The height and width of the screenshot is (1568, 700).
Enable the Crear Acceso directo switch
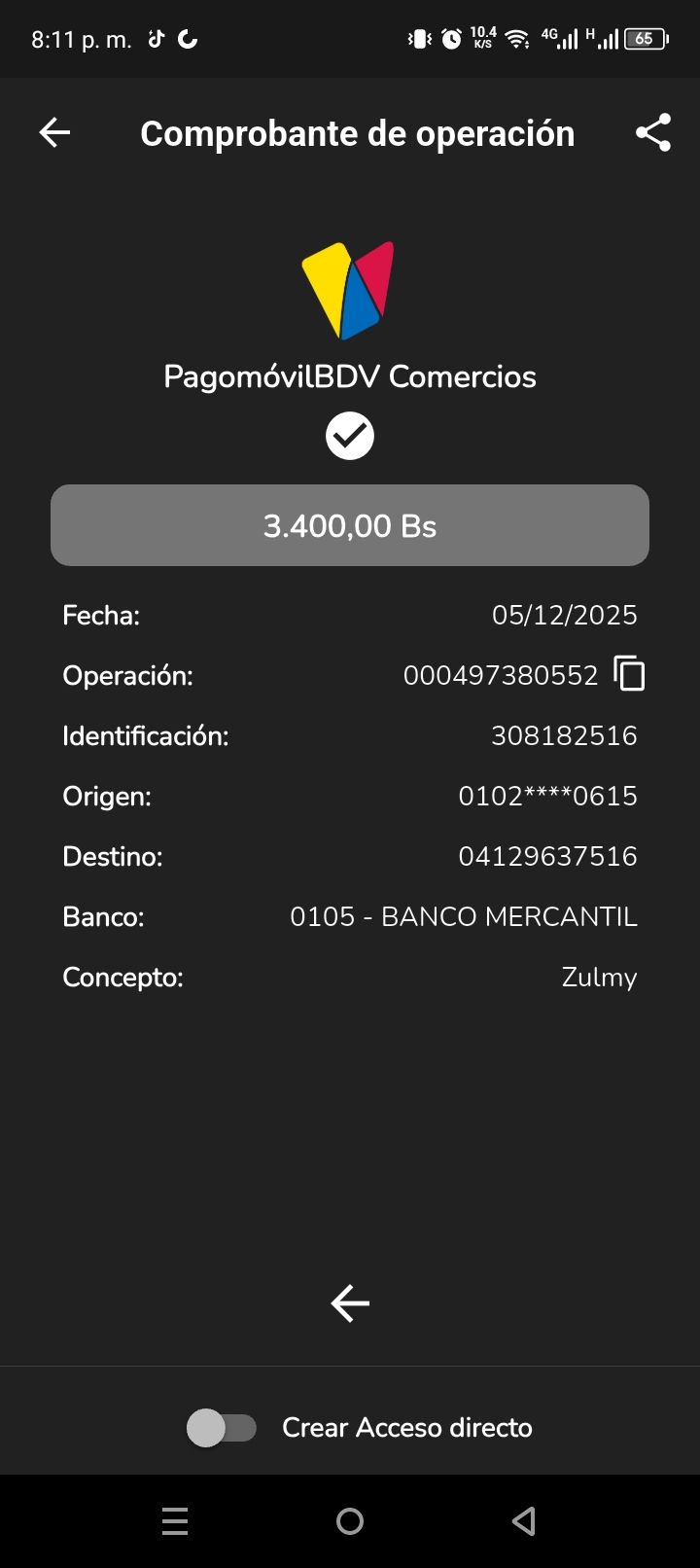click(222, 1428)
